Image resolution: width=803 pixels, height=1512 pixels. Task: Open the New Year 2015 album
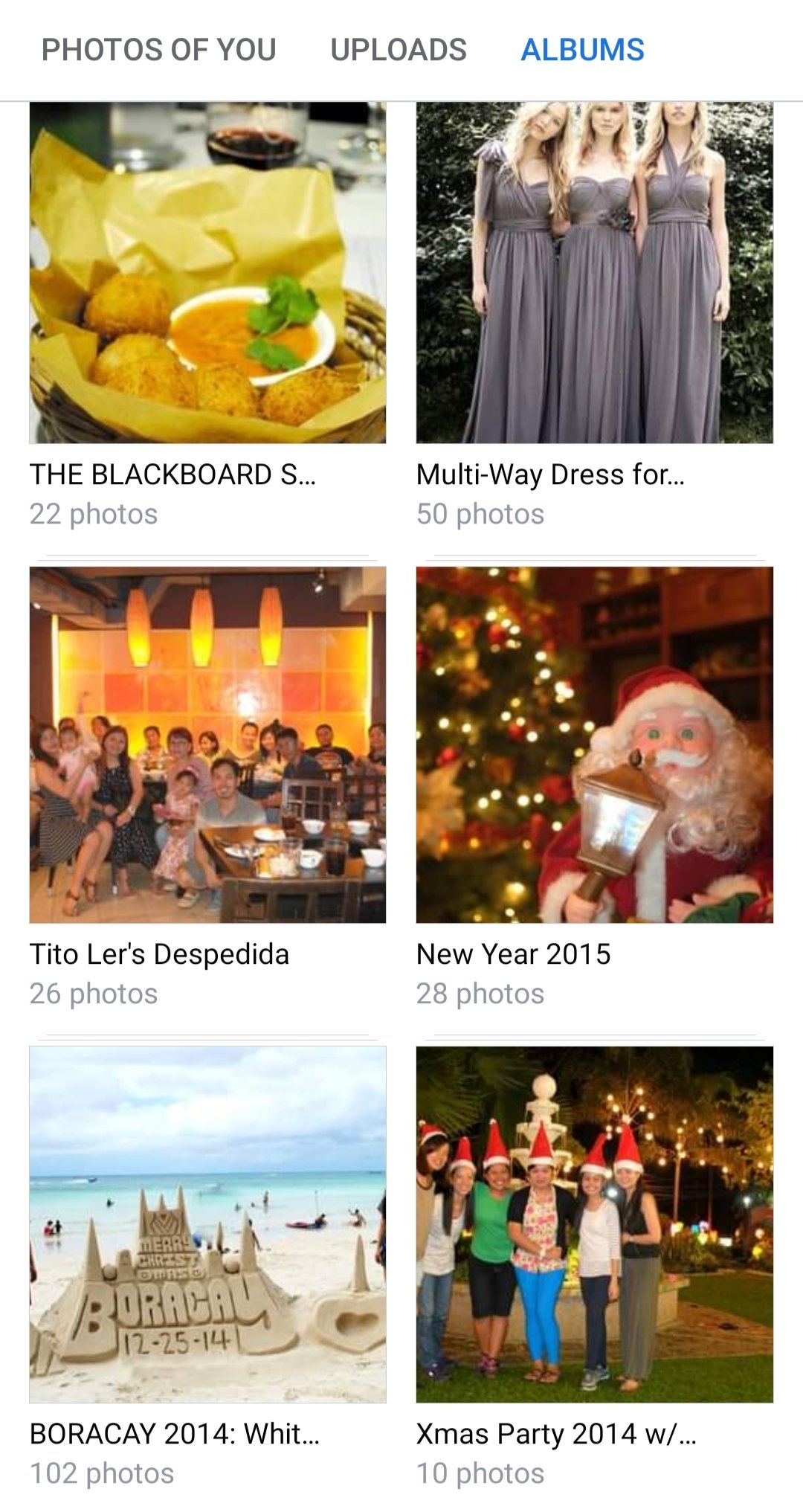[x=594, y=744]
